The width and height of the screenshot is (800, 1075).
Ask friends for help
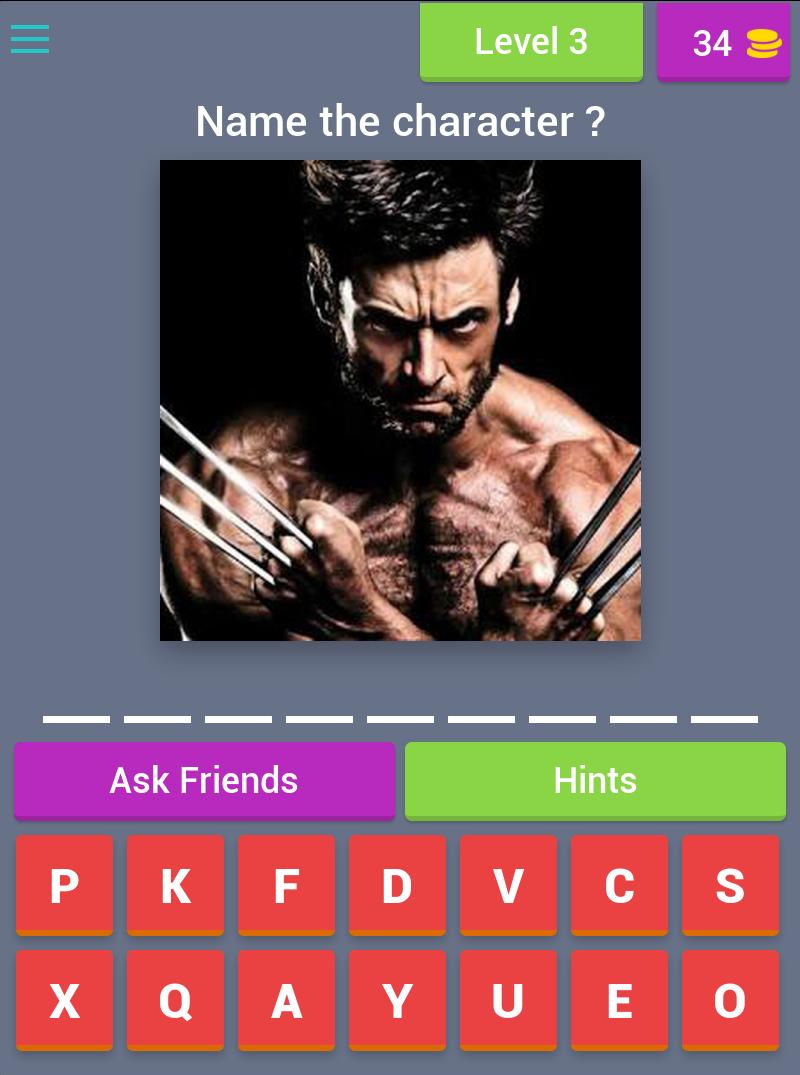(204, 780)
